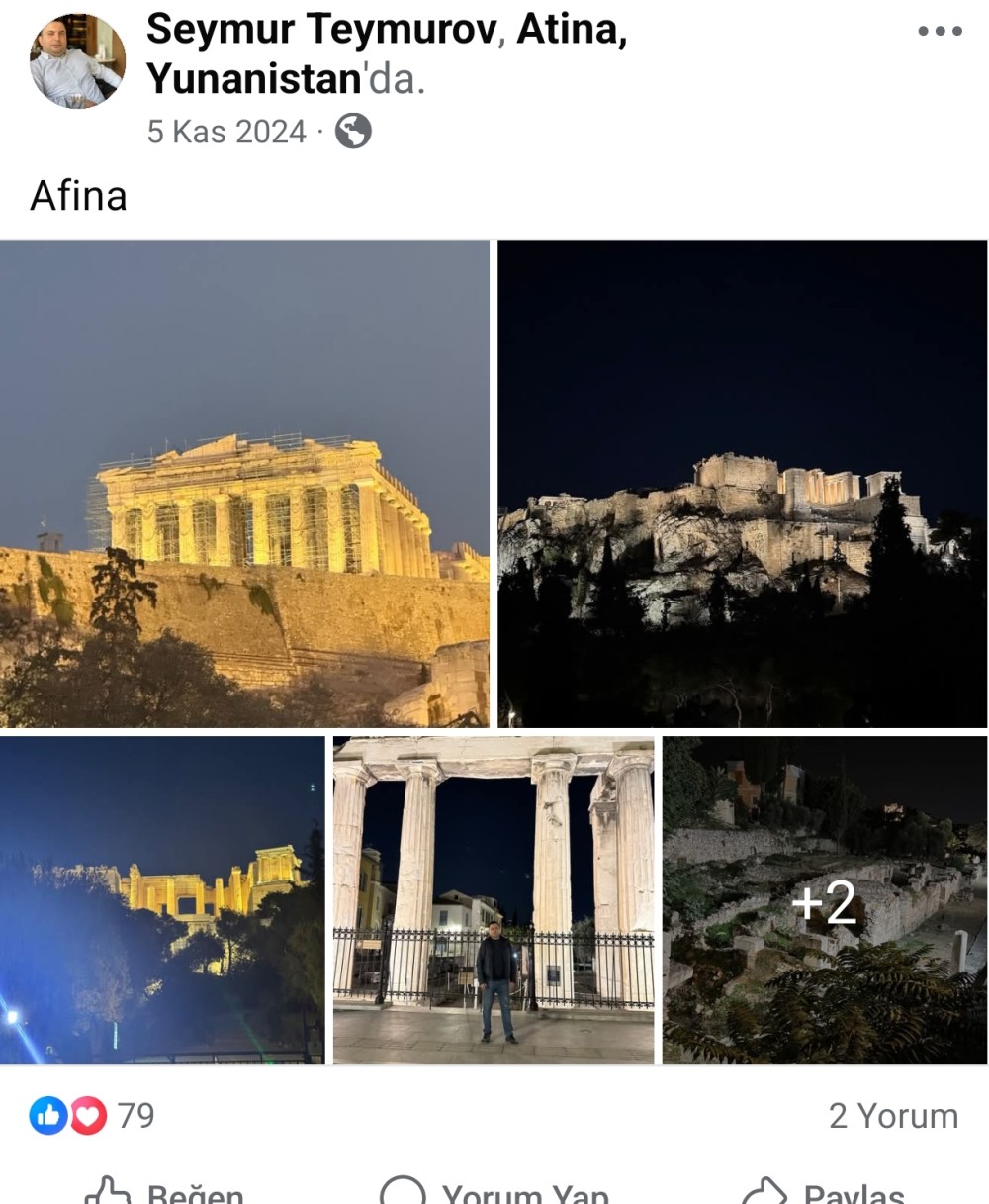Image resolution: width=989 pixels, height=1204 pixels.
Task: Open Seymur Teymurov's profile name link
Action: click(322, 30)
